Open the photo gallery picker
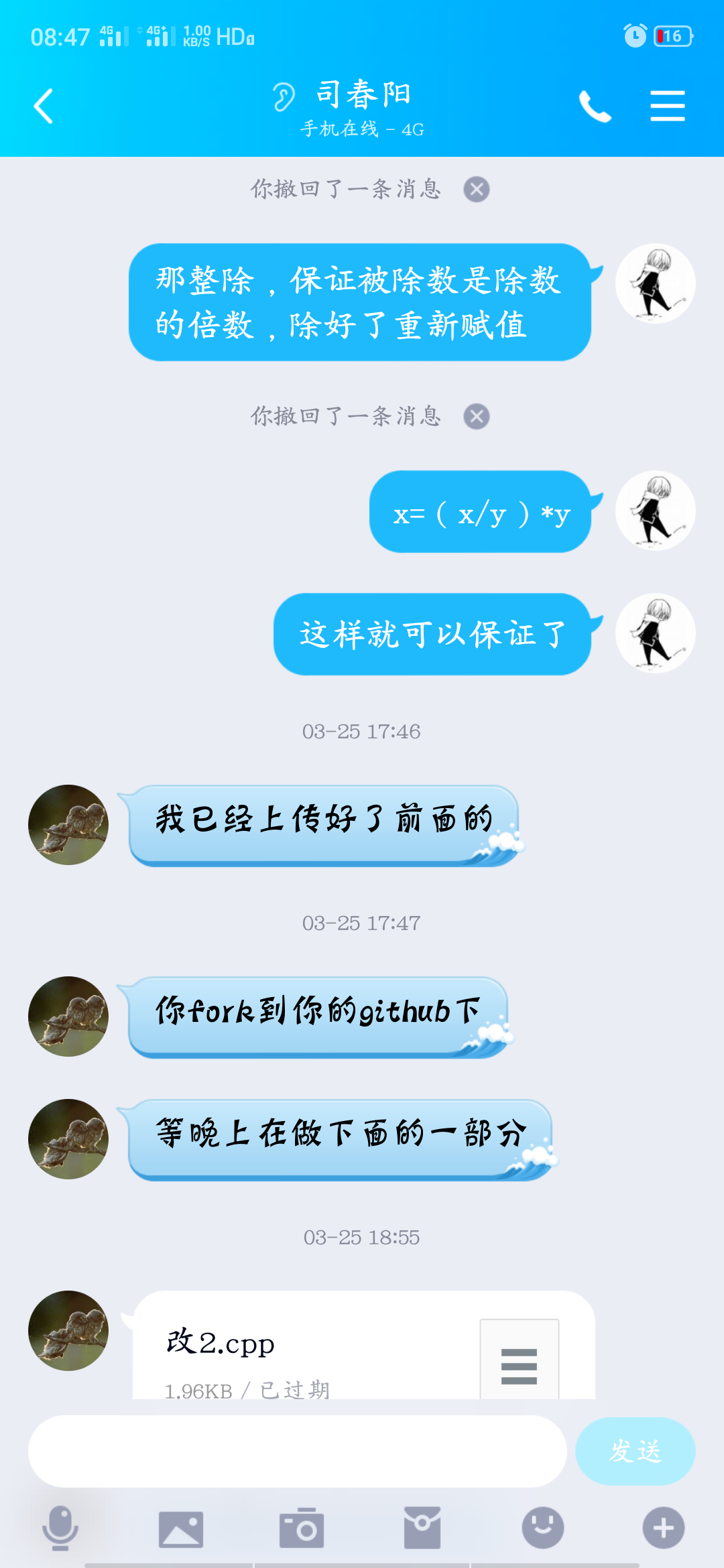724x1568 pixels. (x=181, y=1528)
